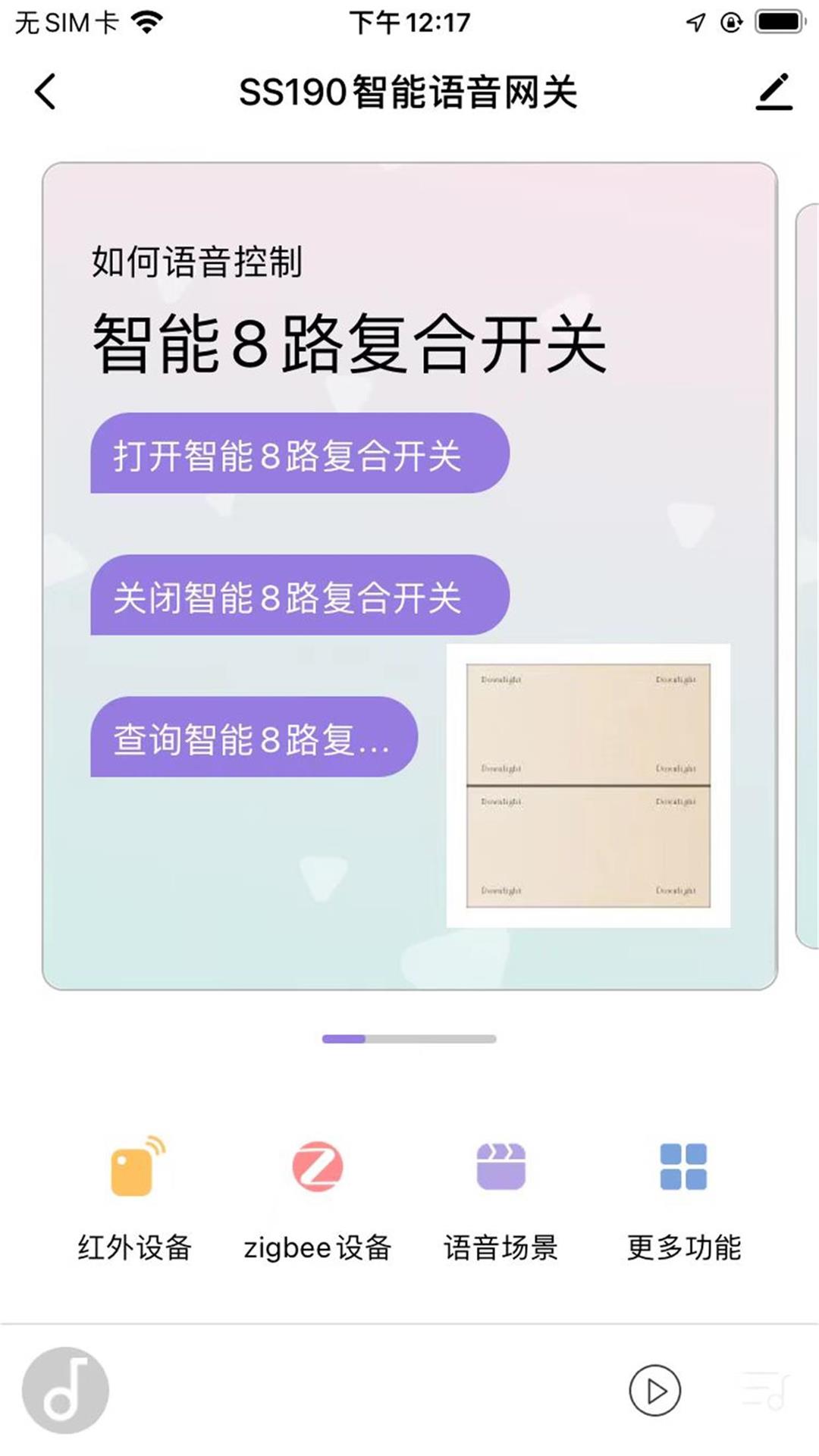Open the music playlist icon
The image size is (819, 1456).
766,1391
